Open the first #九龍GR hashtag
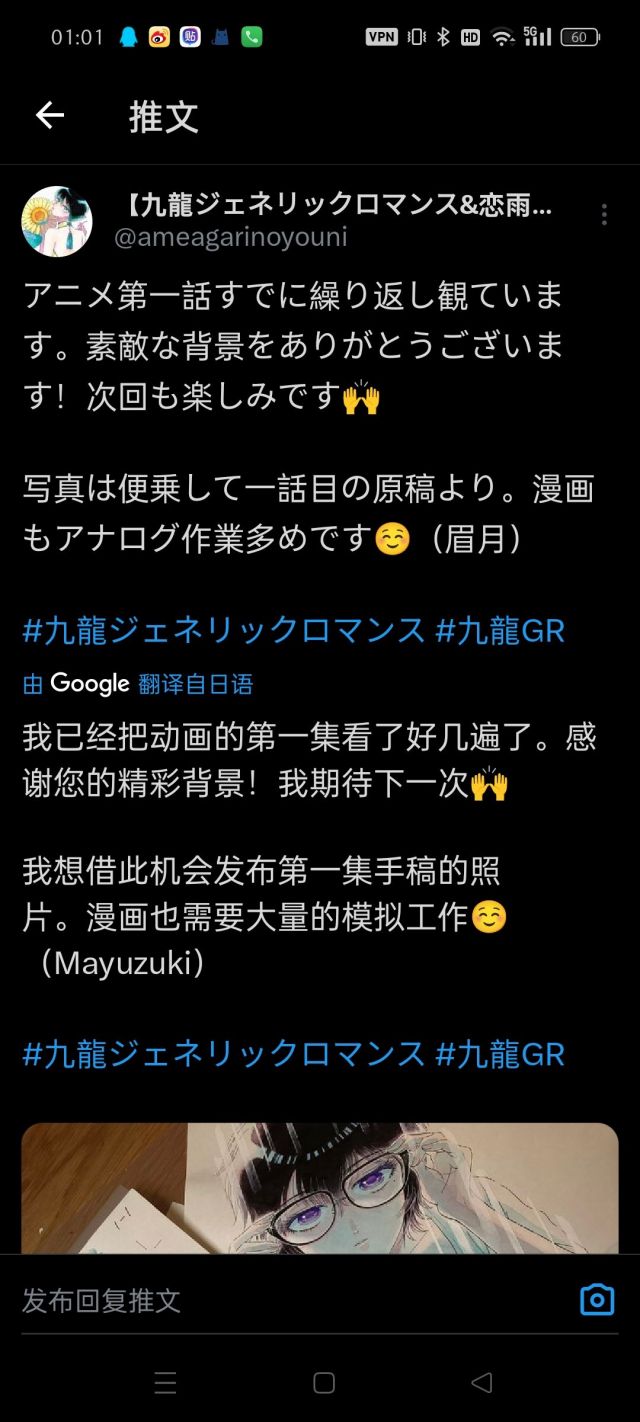Image resolution: width=640 pixels, height=1422 pixels. coord(500,631)
